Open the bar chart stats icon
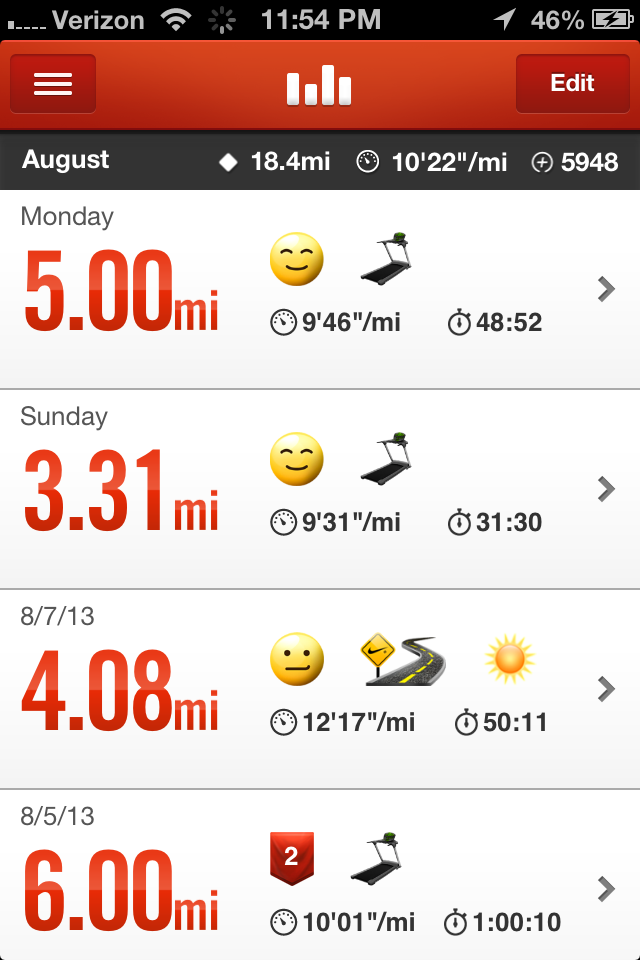This screenshot has width=640, height=960. 319,86
